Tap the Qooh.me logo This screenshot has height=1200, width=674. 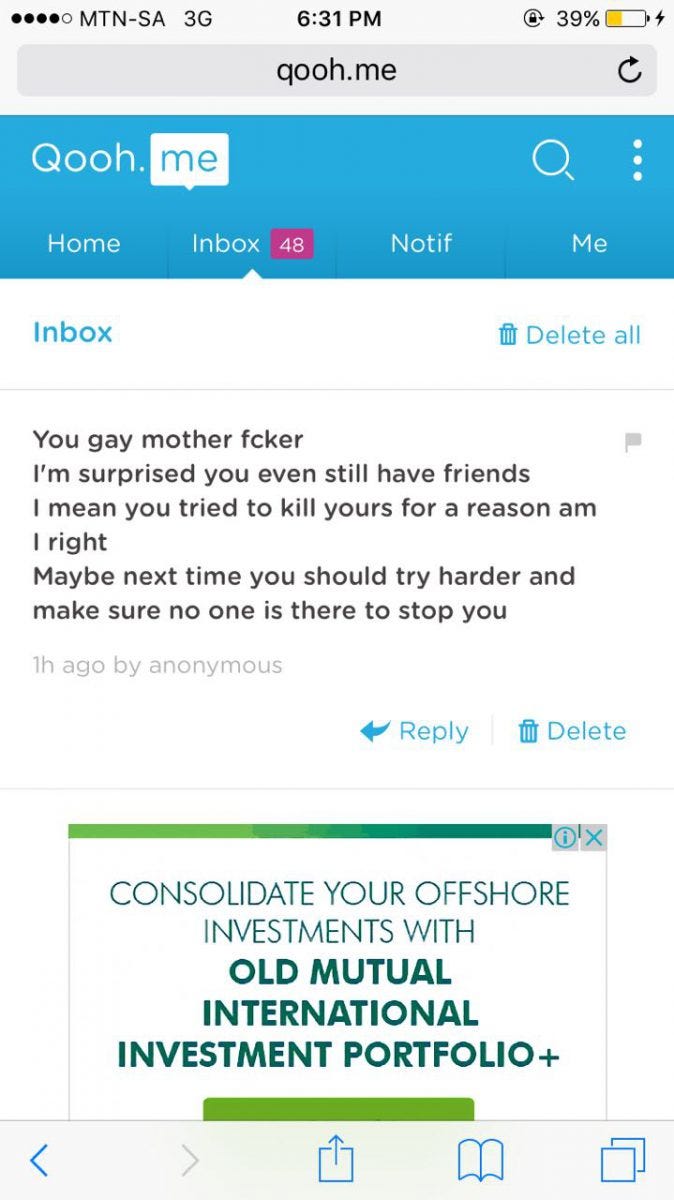coord(130,159)
